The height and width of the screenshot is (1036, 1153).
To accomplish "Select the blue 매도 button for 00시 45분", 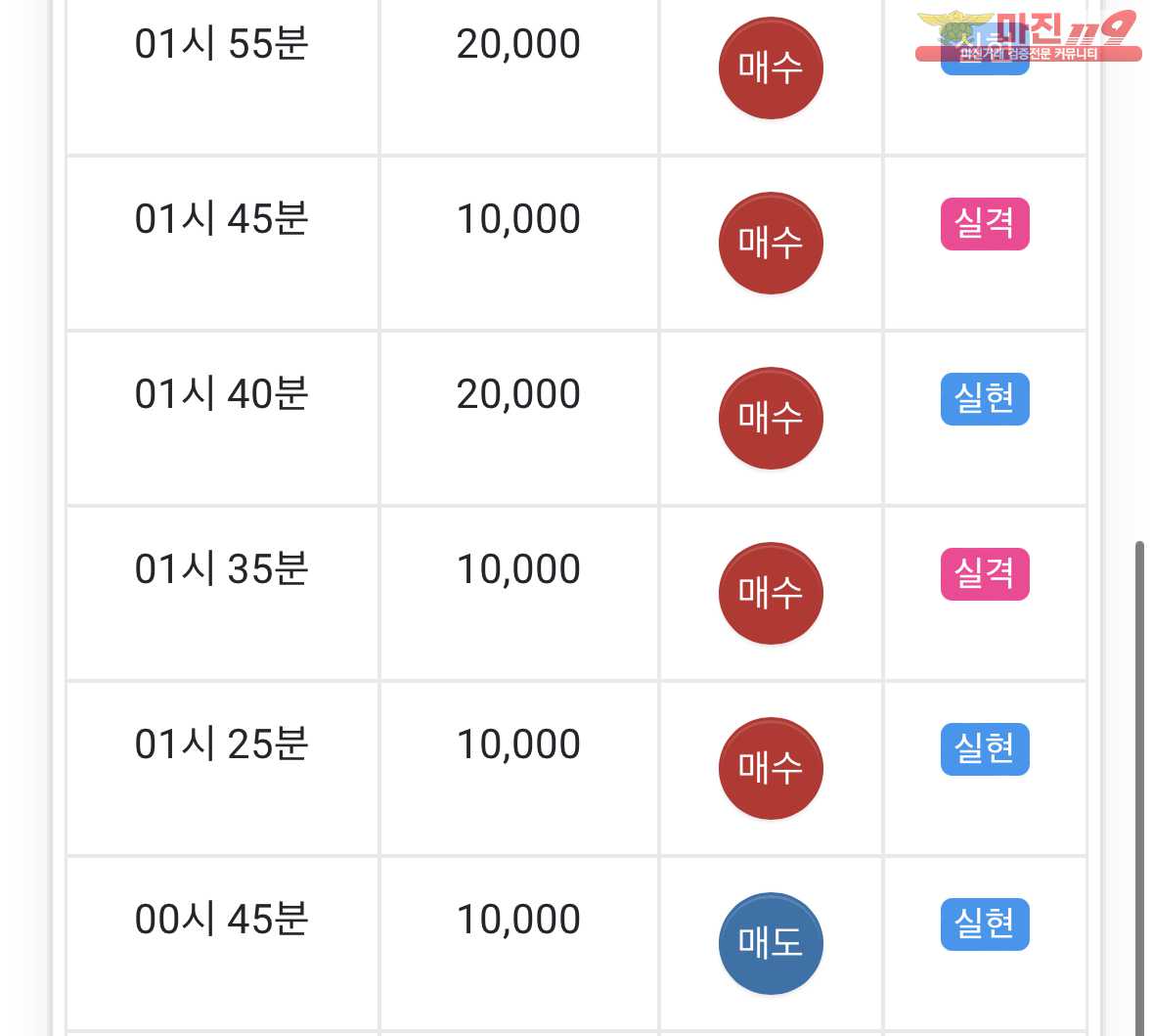I will (771, 943).
